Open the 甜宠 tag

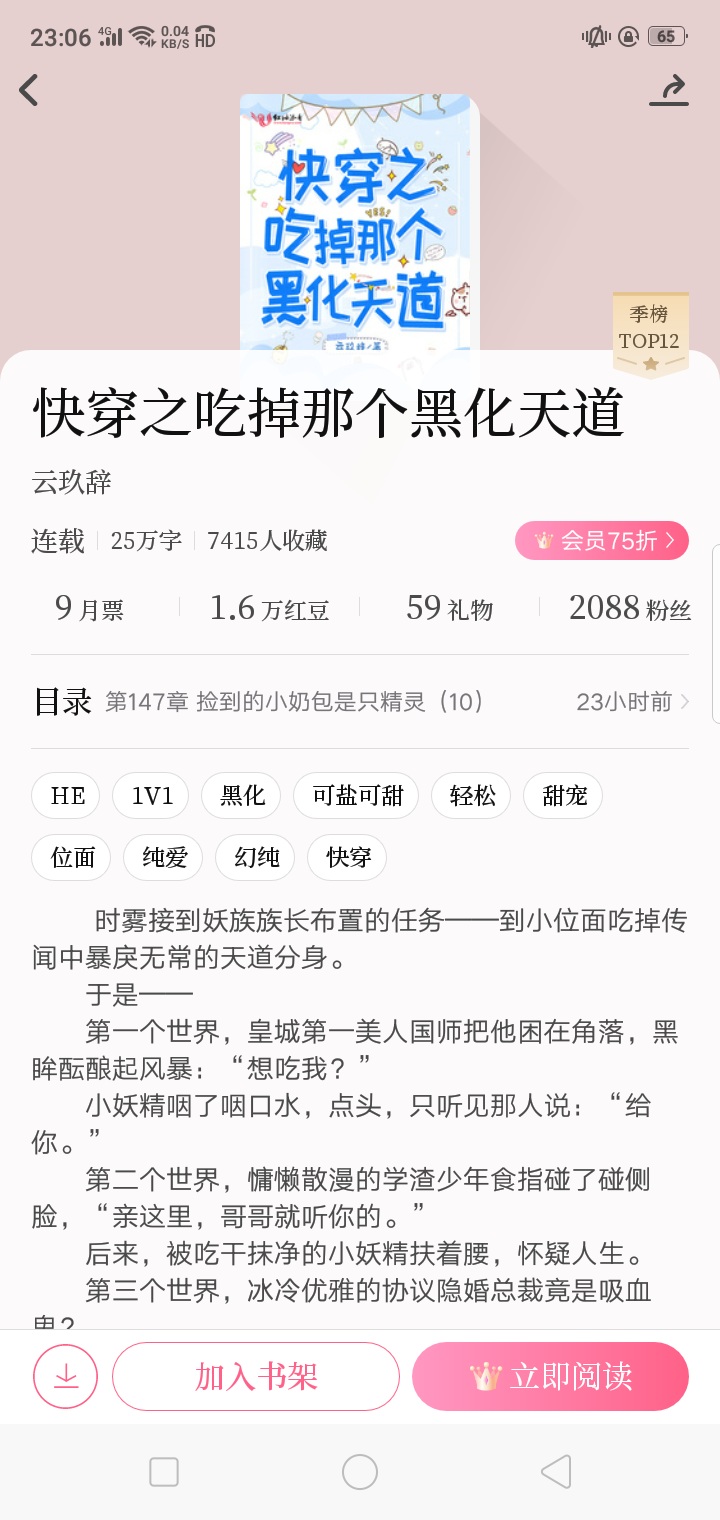tap(564, 796)
